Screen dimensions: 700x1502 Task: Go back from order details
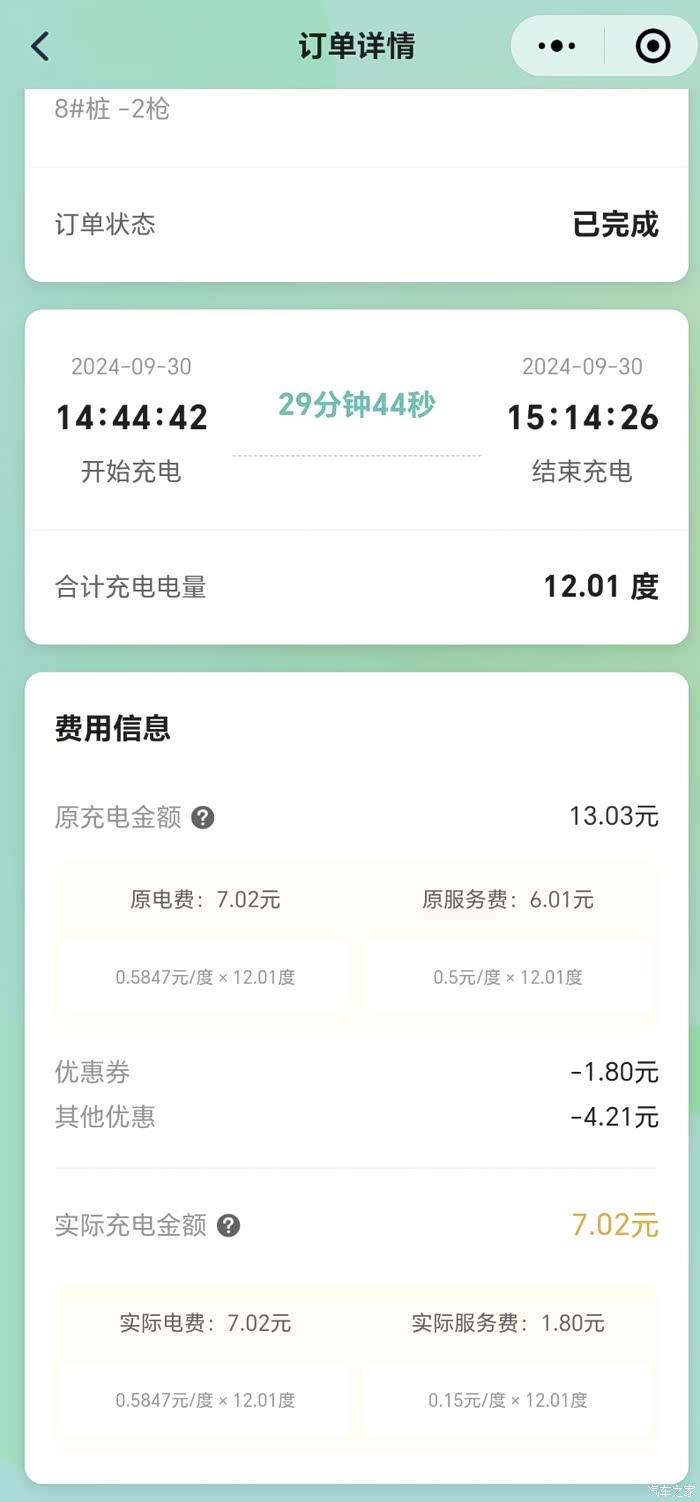click(40, 46)
